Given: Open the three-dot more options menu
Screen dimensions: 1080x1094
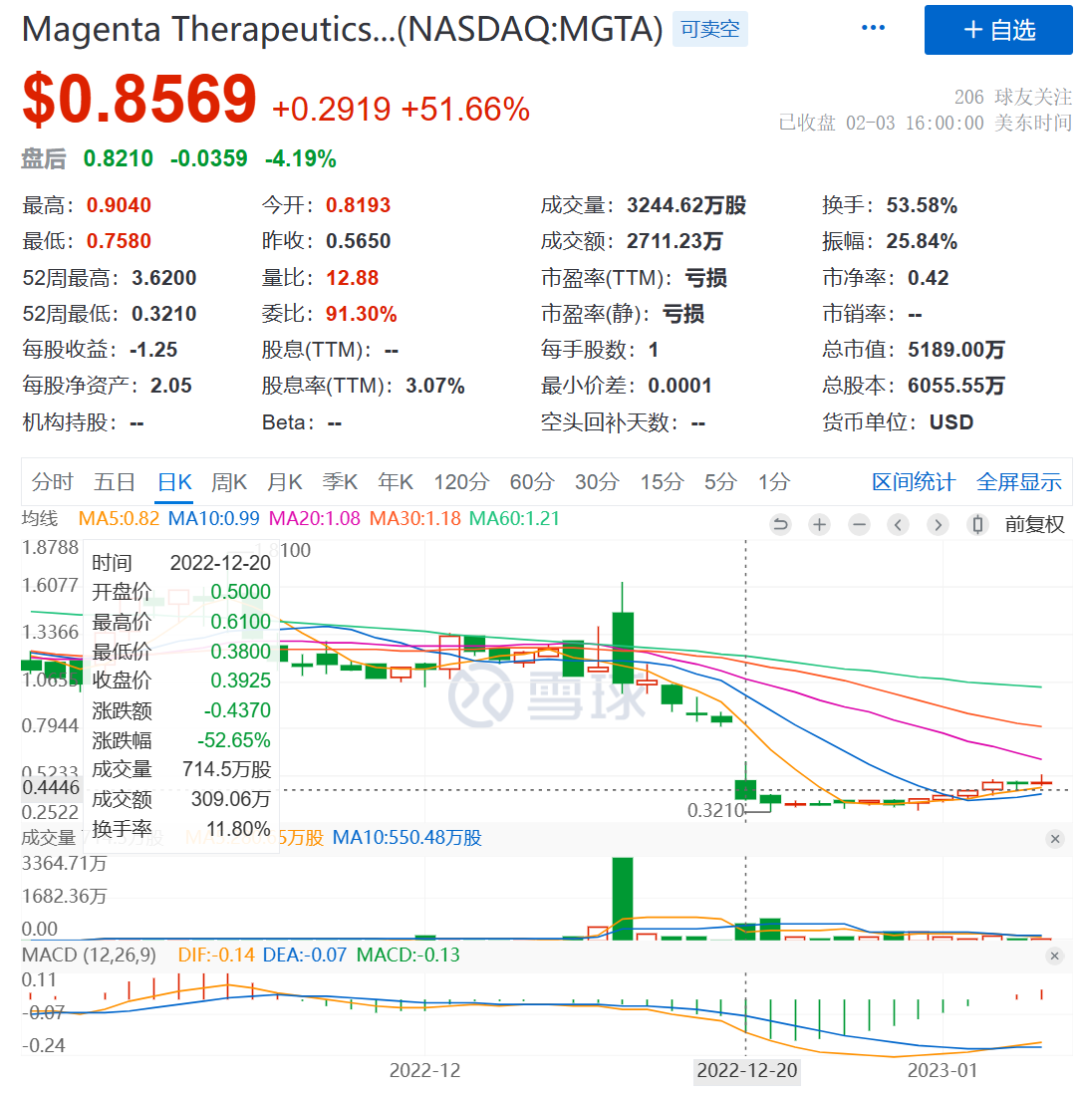Looking at the screenshot, I should [x=873, y=29].
